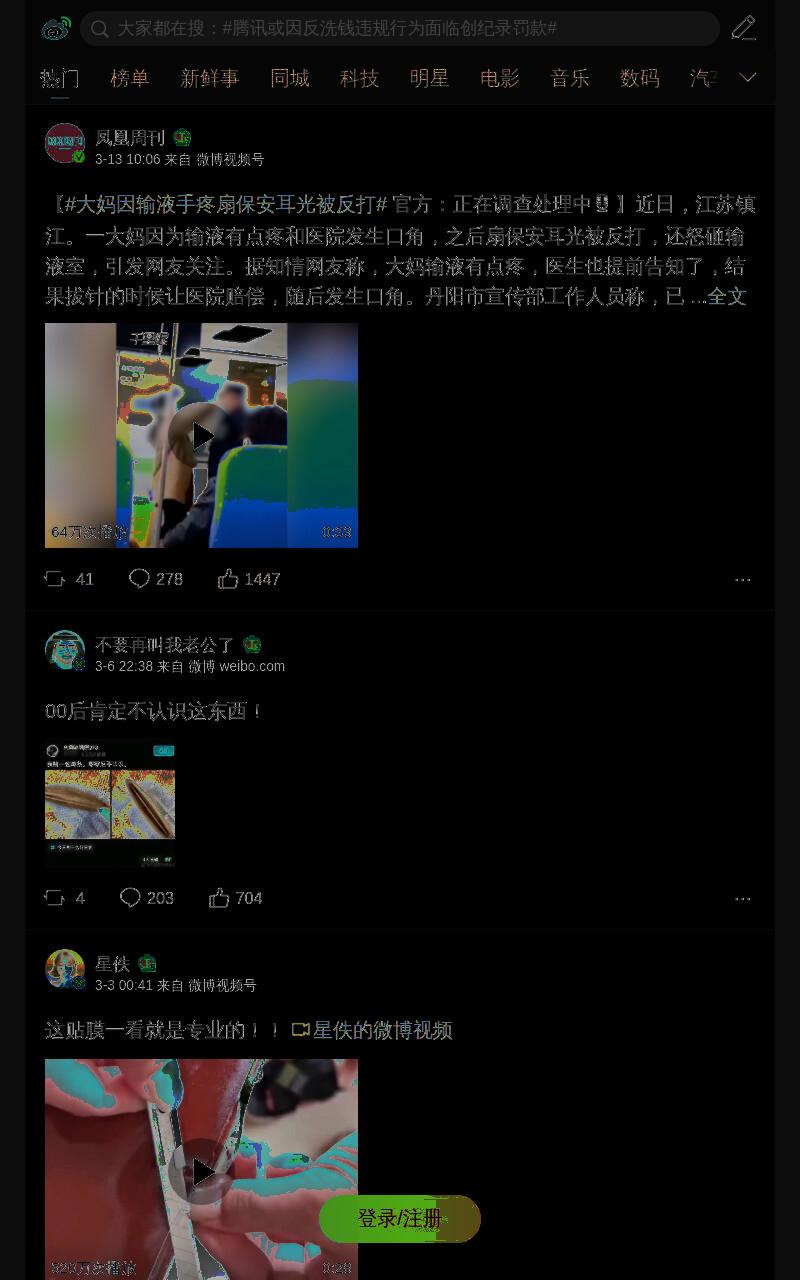Go to the 电影 tab
The width and height of the screenshot is (800, 1280).
pos(500,78)
